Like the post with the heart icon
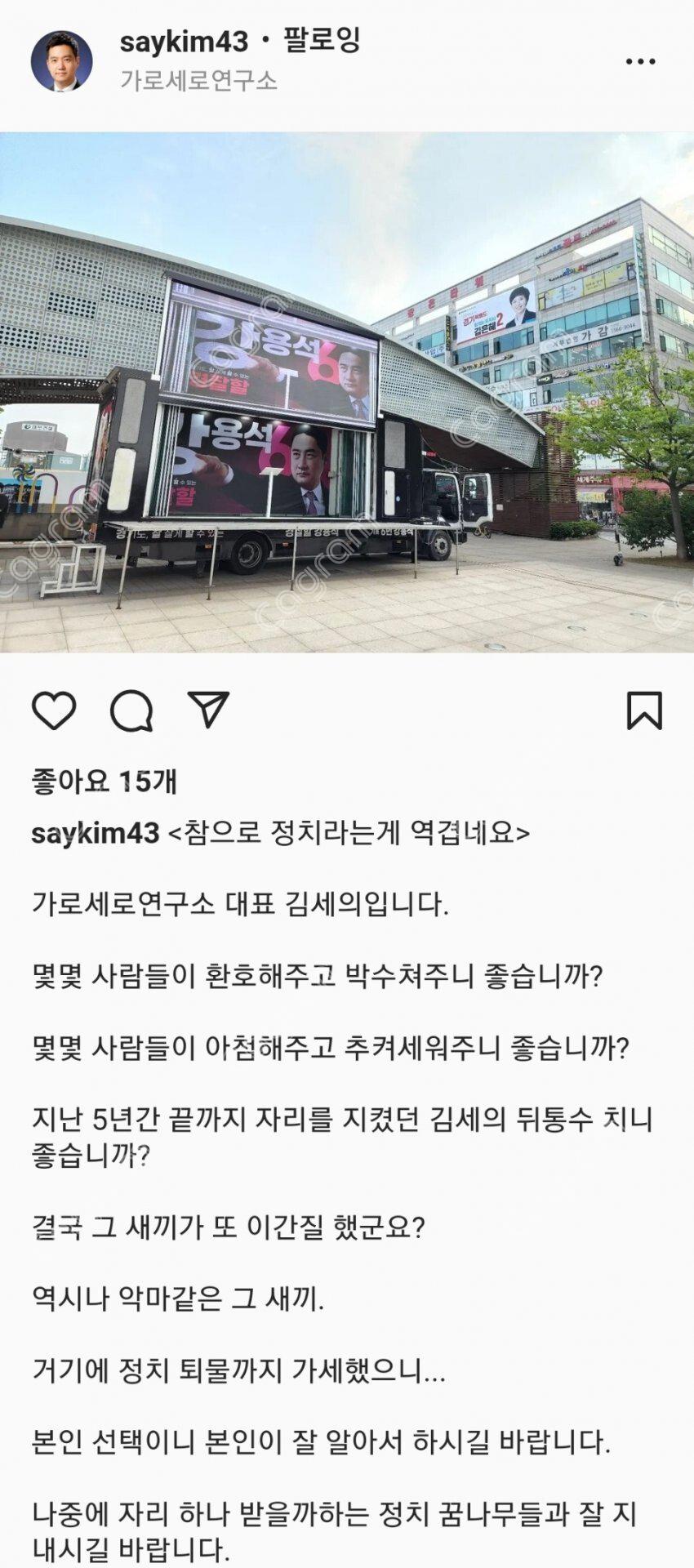The width and height of the screenshot is (694, 1568). click(x=54, y=710)
